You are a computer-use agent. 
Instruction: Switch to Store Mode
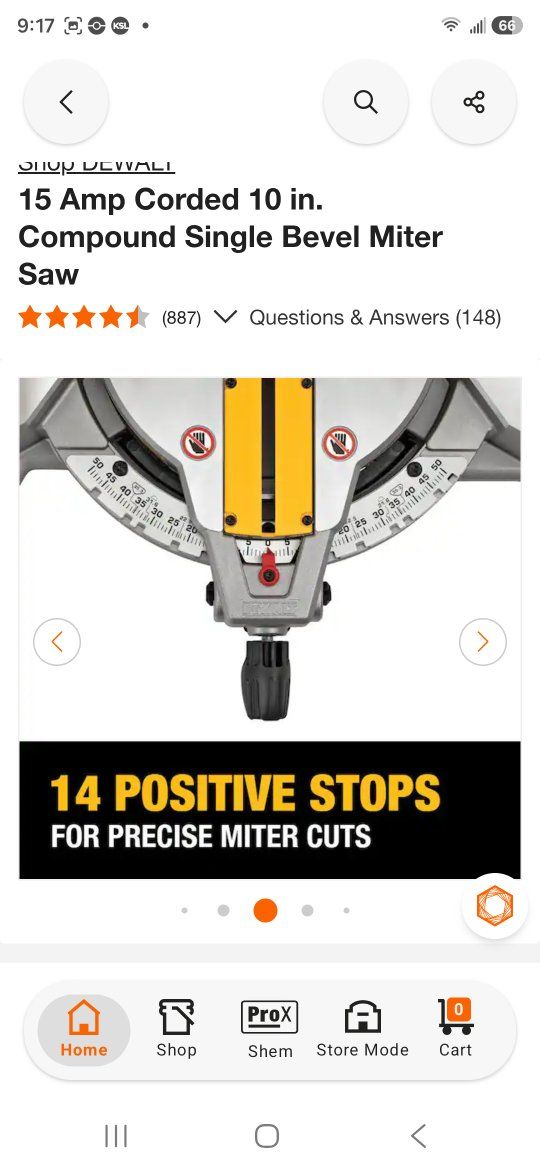(362, 1029)
